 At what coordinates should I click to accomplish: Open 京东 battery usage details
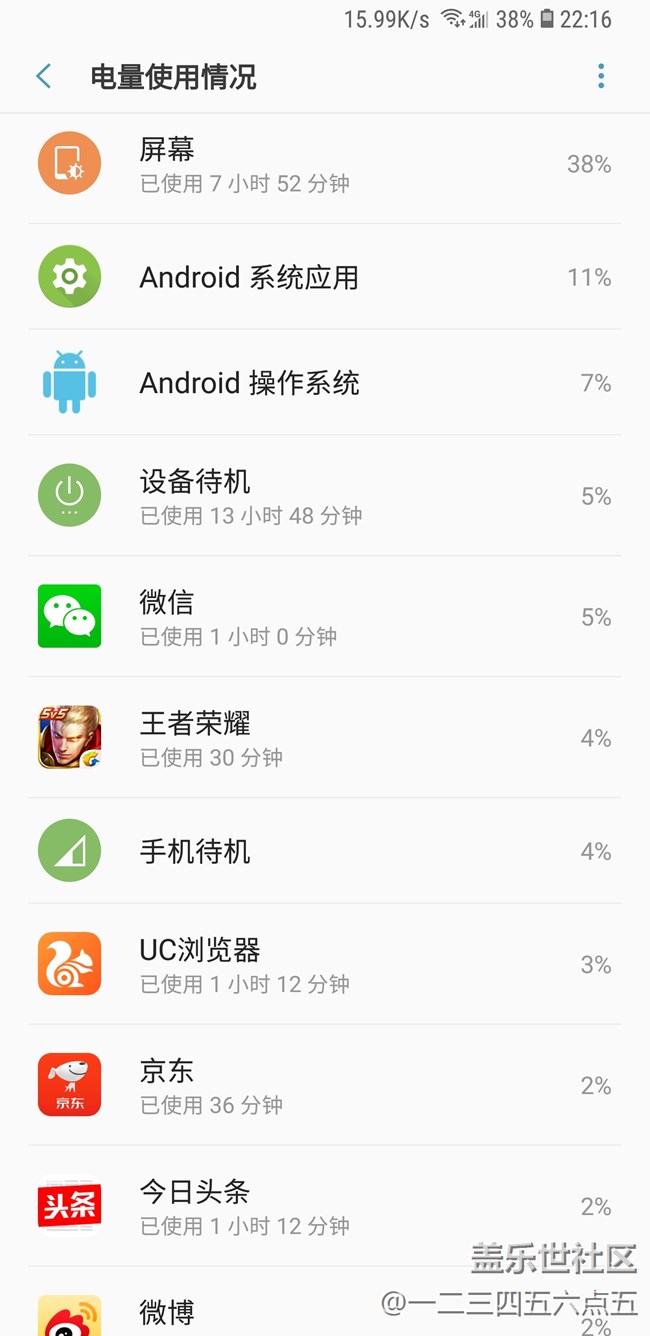point(324,1085)
